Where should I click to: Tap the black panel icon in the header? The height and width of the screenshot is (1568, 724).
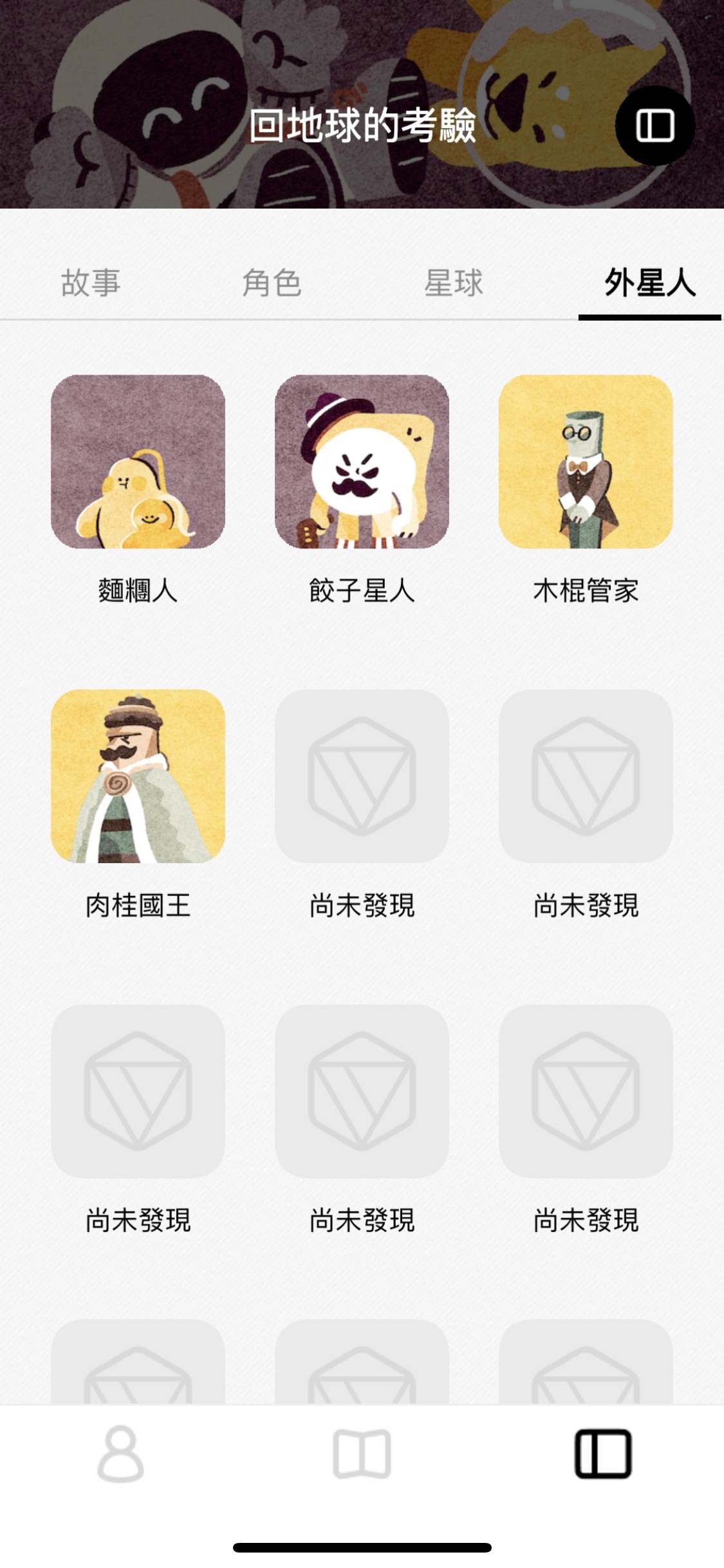coord(654,126)
